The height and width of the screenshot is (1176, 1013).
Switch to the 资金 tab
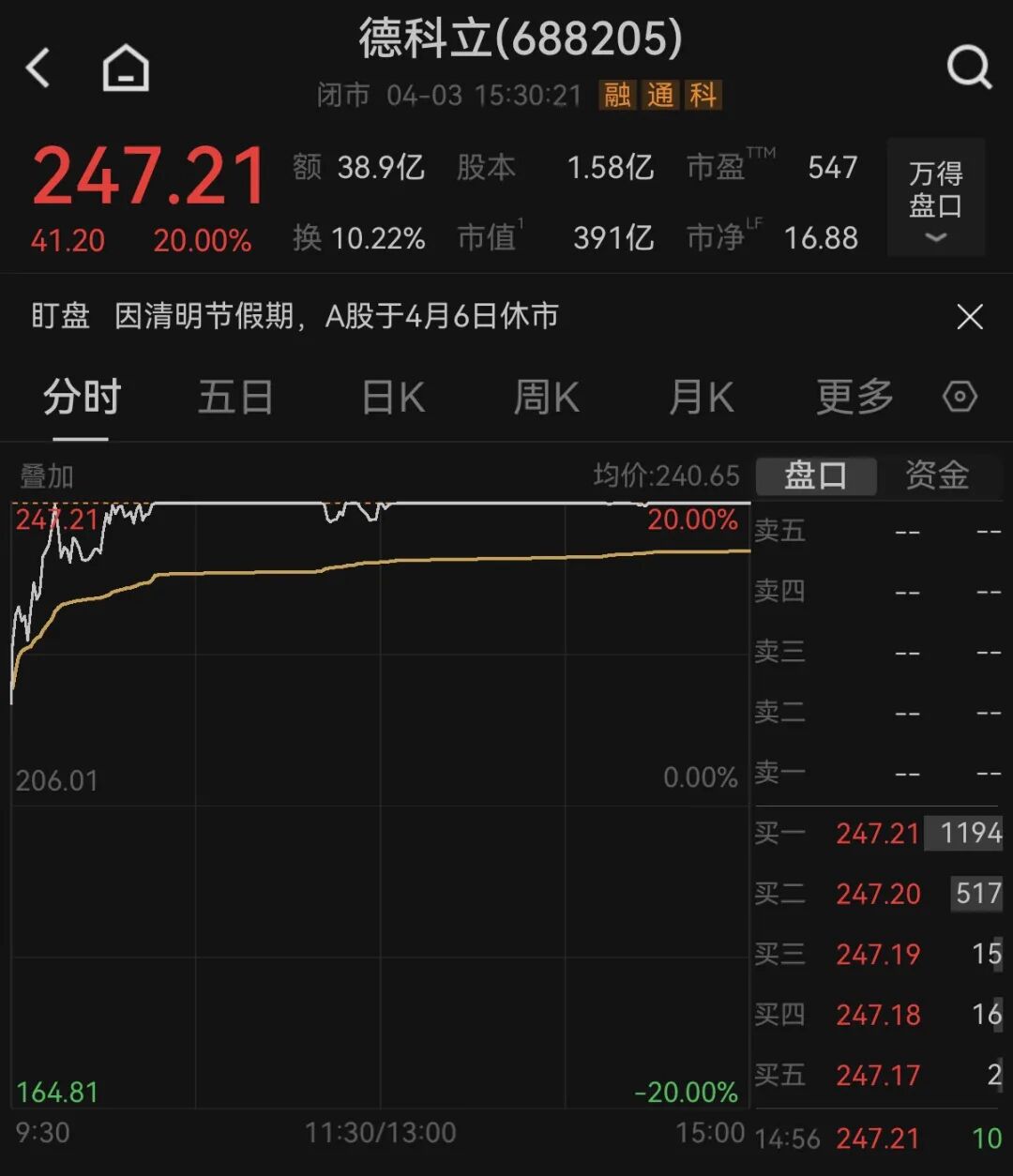click(936, 475)
